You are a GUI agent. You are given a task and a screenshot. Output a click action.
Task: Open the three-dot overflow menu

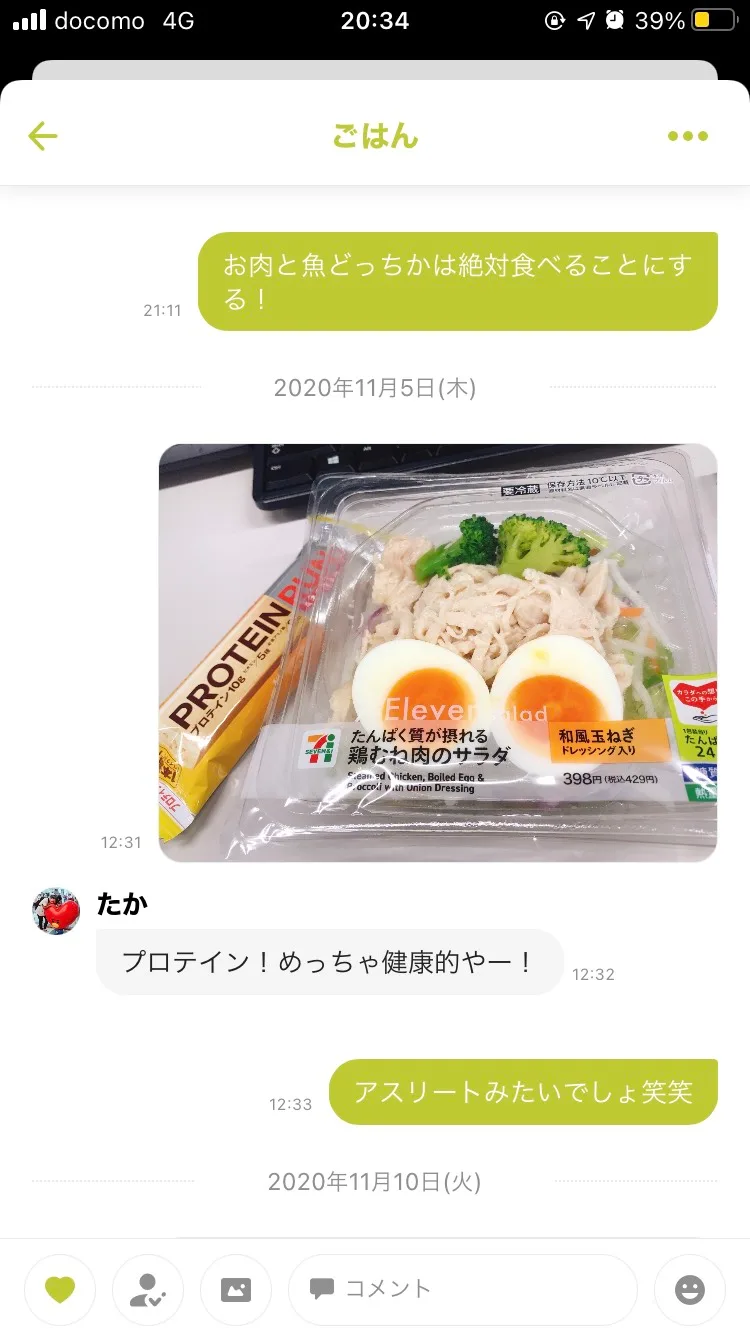point(688,137)
